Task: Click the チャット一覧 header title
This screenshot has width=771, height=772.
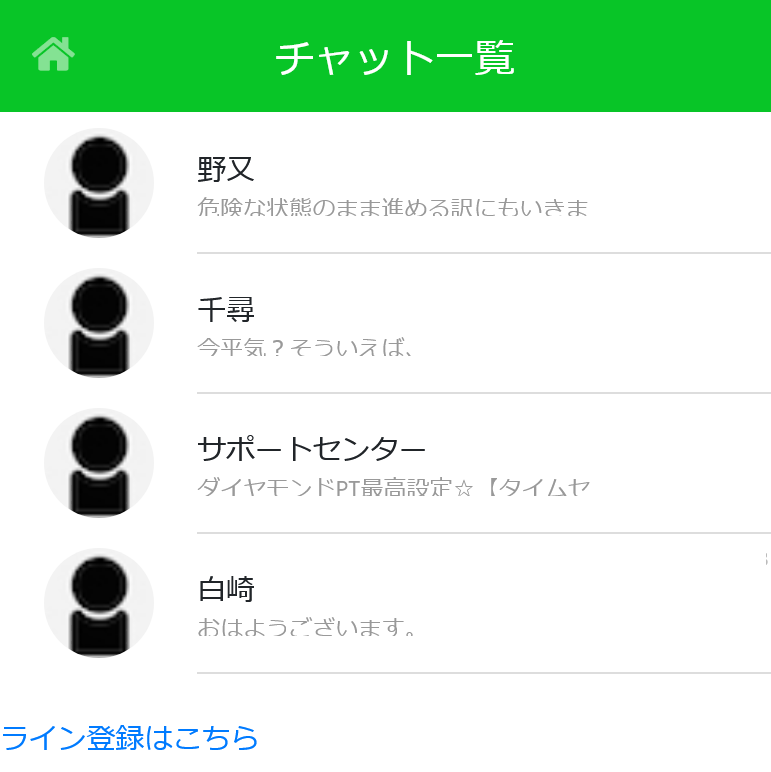Action: point(398,59)
